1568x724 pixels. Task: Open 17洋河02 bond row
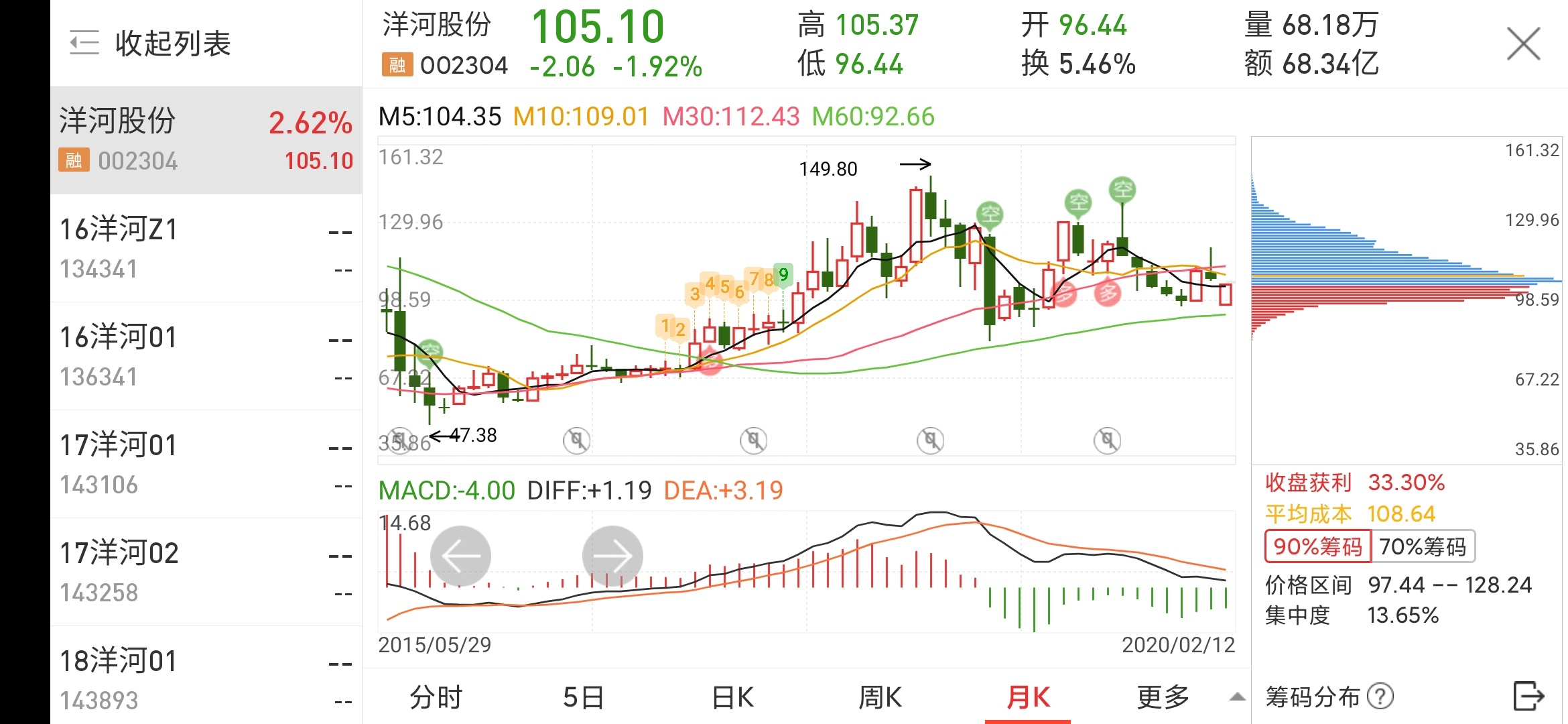pos(206,572)
